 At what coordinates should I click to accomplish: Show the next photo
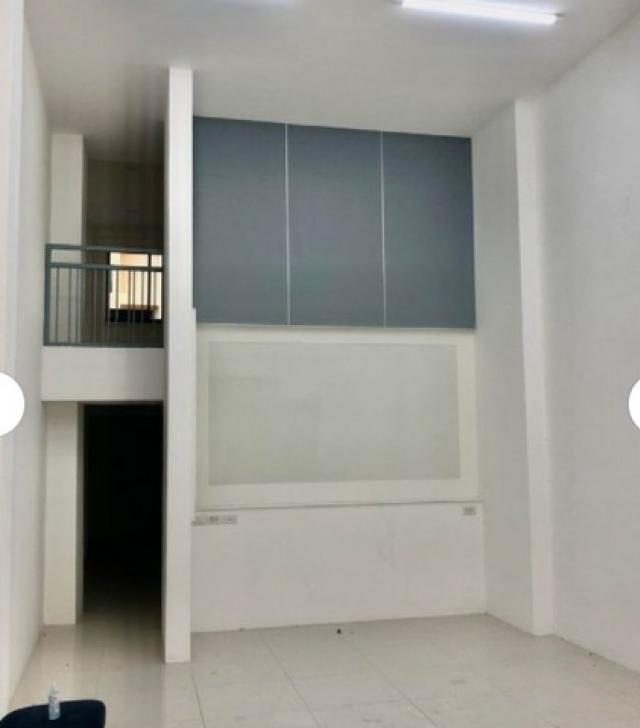click(634, 403)
